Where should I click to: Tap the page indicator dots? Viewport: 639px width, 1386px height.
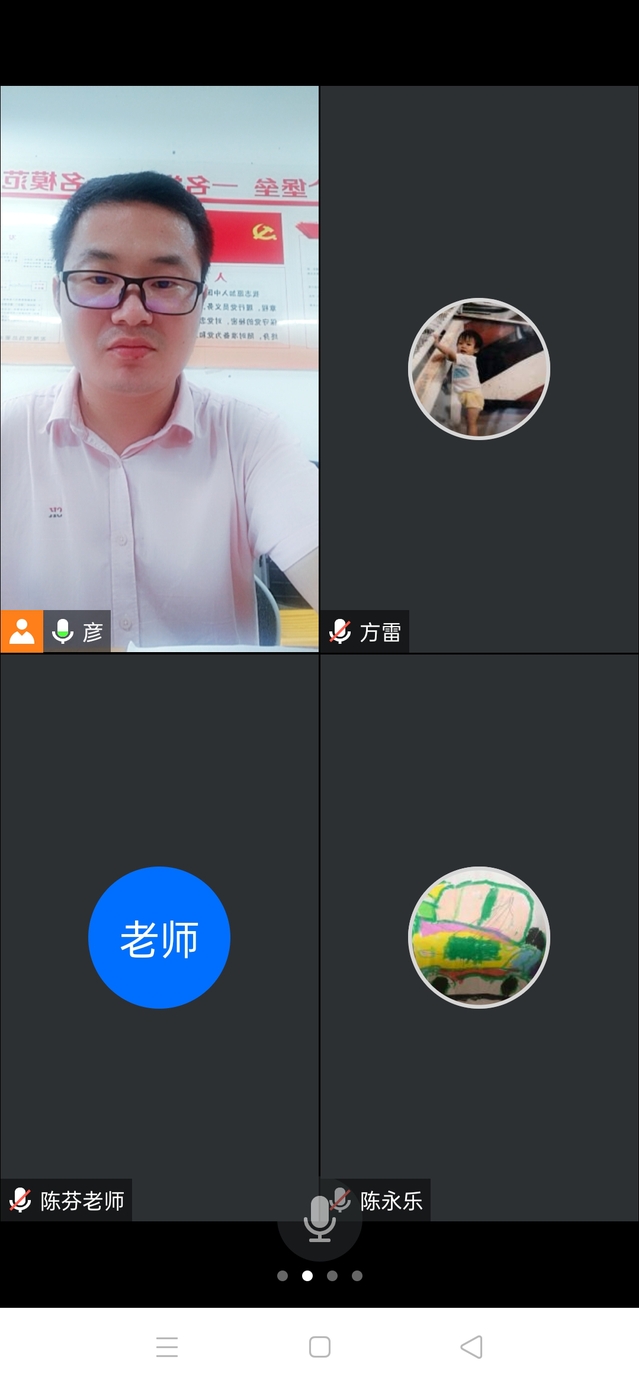(x=319, y=1275)
